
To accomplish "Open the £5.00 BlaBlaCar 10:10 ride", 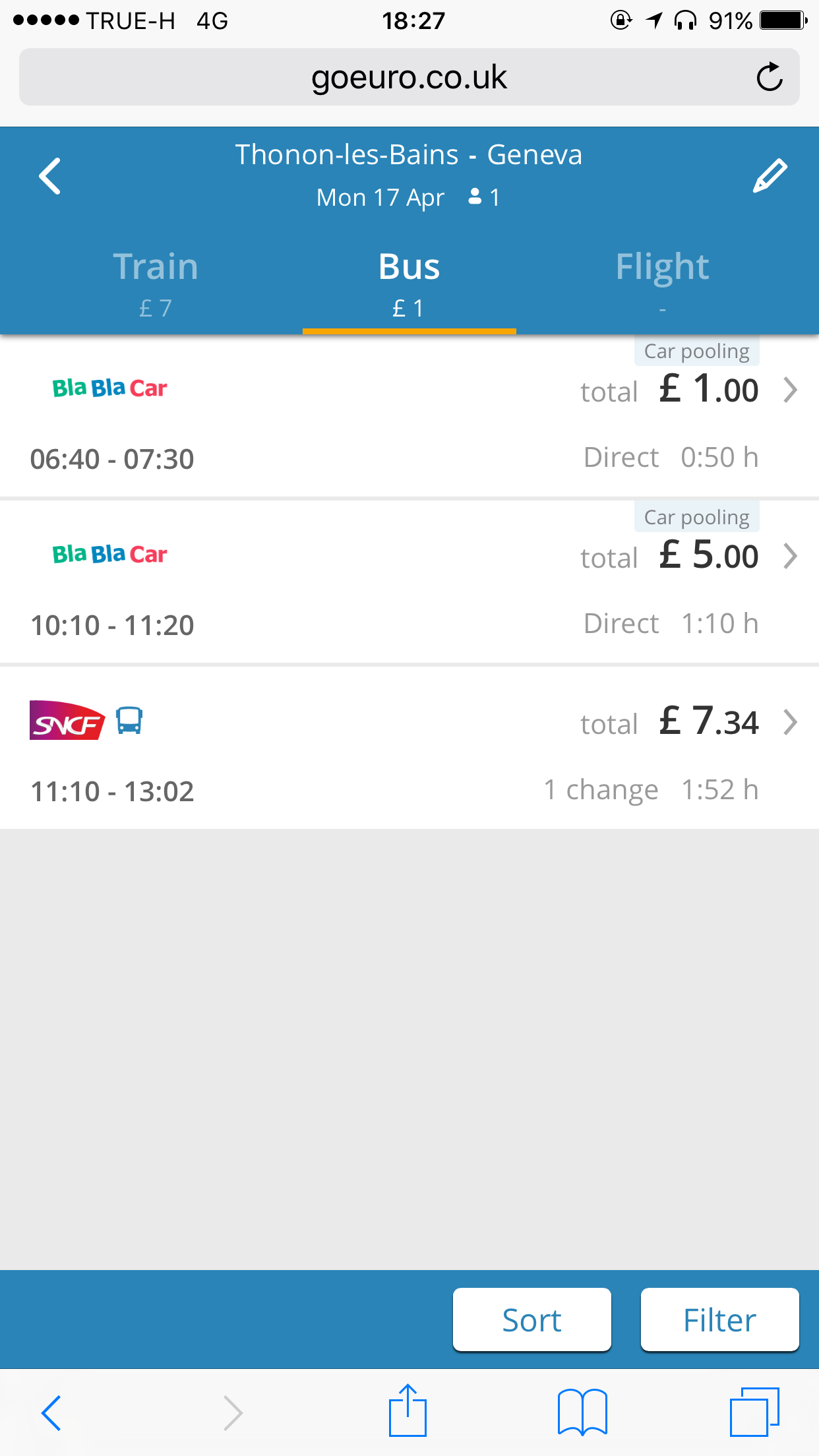I will [x=409, y=582].
